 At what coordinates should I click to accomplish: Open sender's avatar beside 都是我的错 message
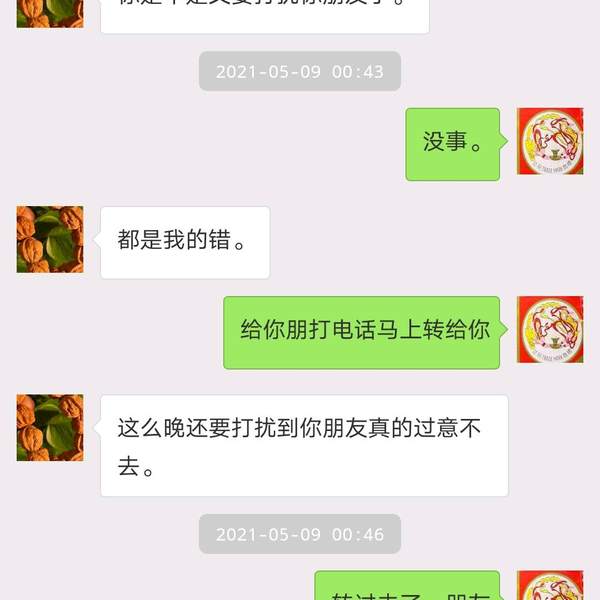tap(50, 240)
